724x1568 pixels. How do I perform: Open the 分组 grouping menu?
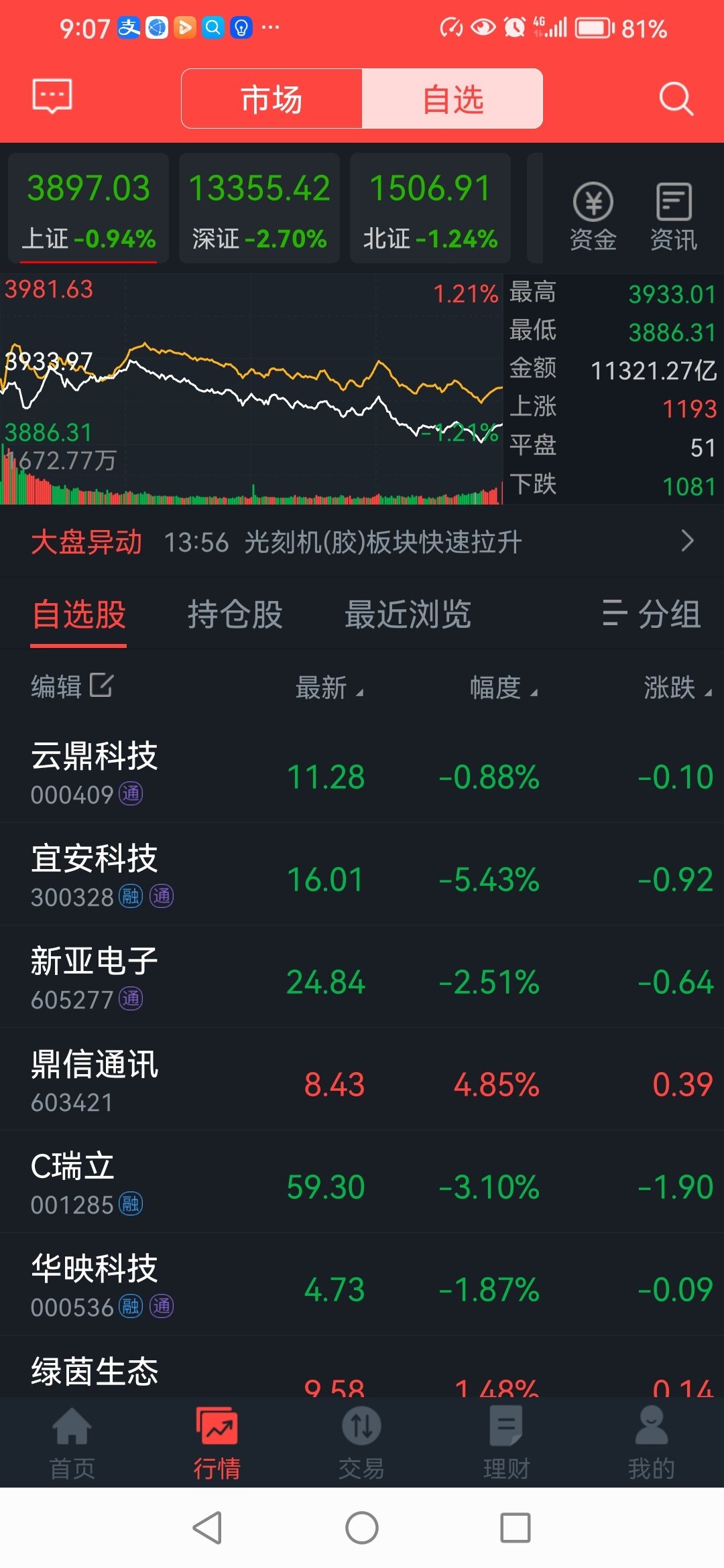coord(652,614)
